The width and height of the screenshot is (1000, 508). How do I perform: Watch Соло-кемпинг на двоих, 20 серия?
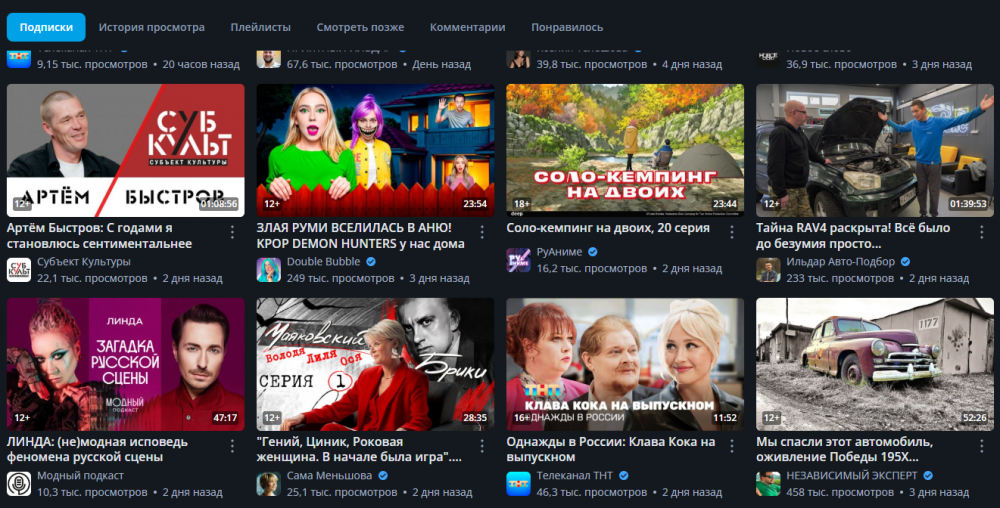coord(625,150)
